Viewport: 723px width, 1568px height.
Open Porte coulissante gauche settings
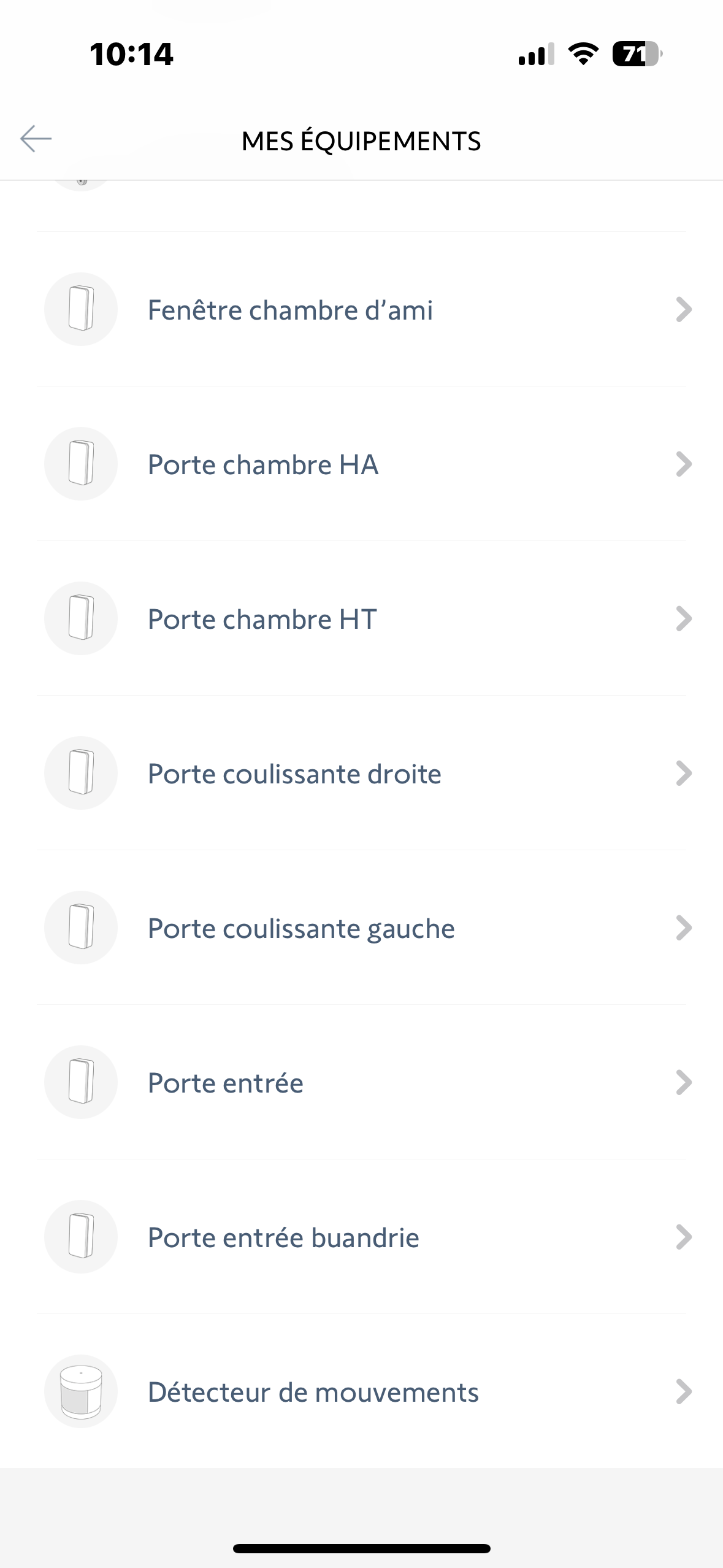point(361,928)
